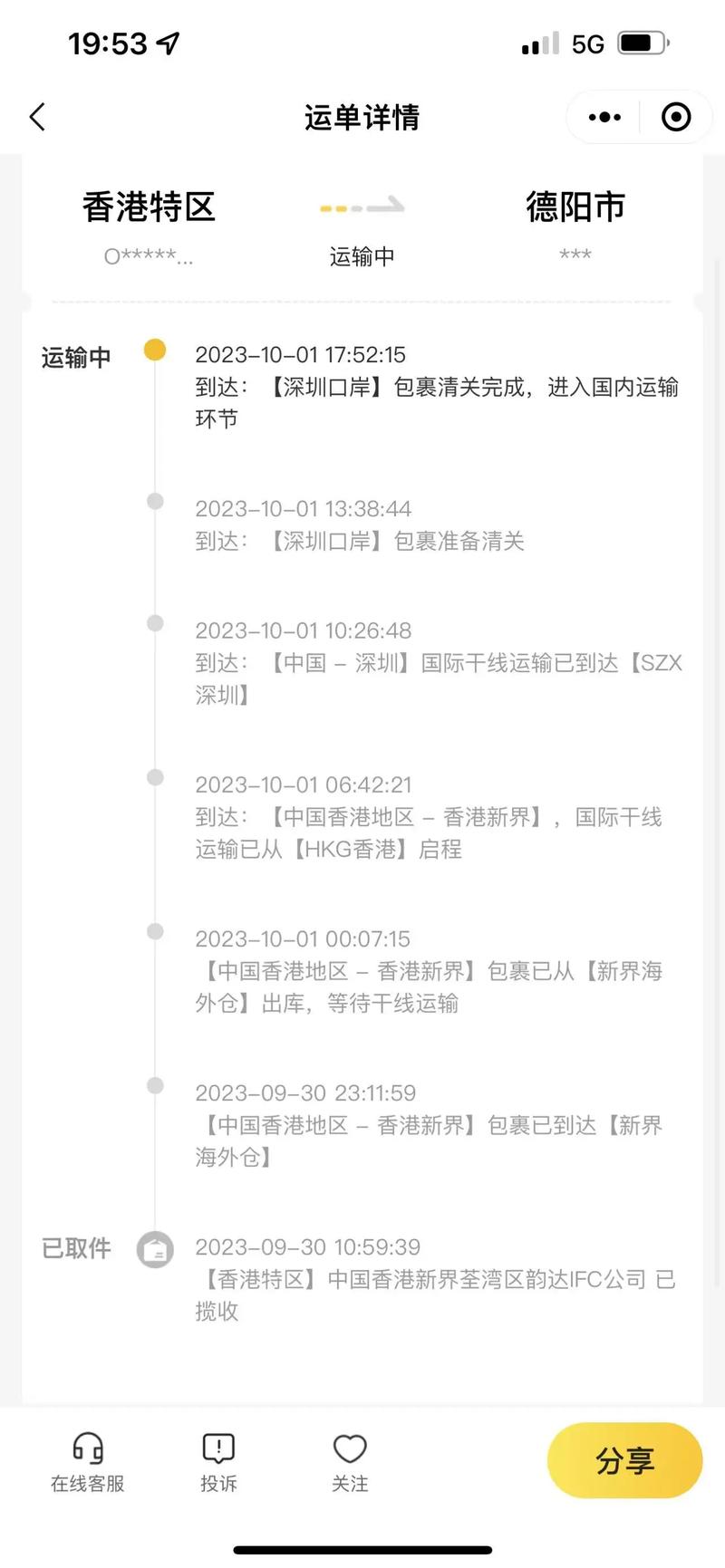Screen dimensions: 725x1568
Task: Tap the pickup house icon beside 已取件
Action: point(154,1247)
